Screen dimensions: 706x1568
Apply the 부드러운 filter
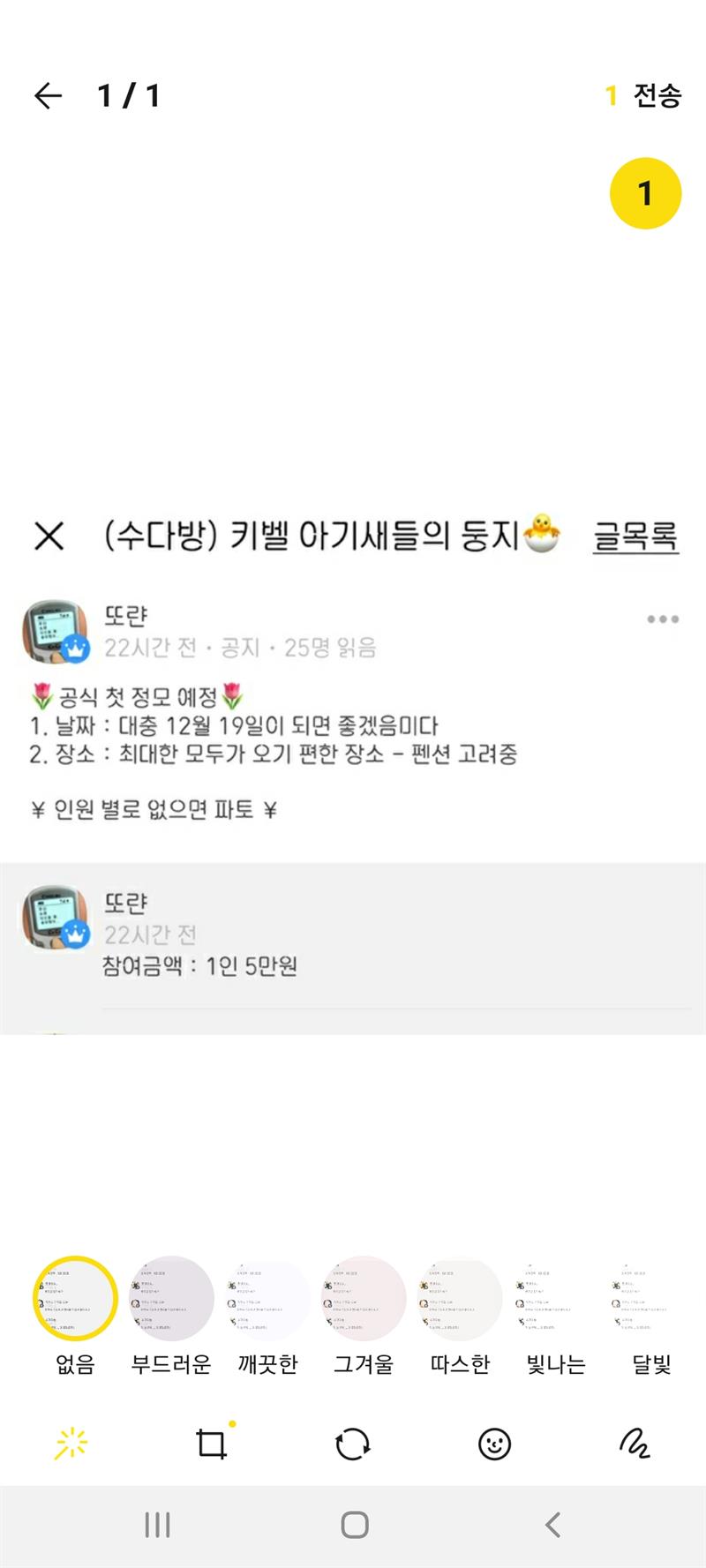point(171,1299)
